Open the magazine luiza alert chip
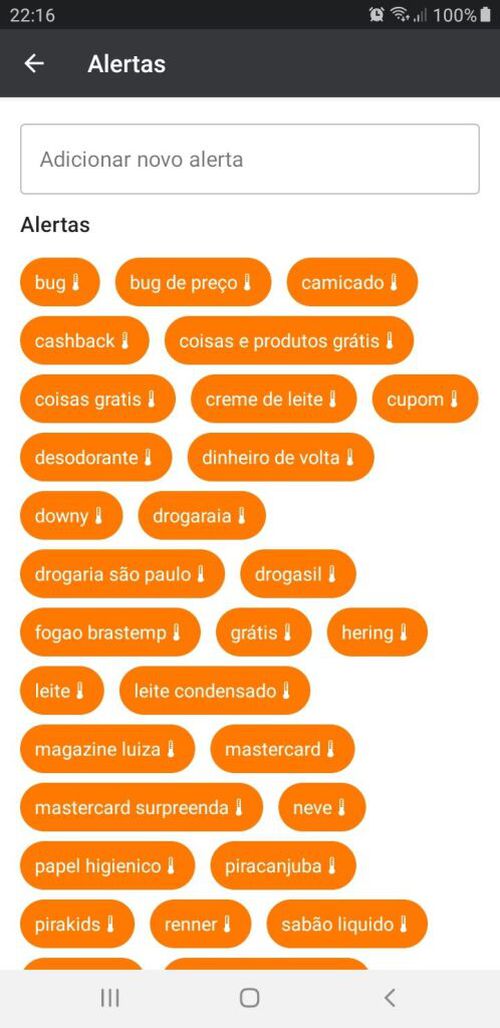This screenshot has width=500, height=1028. 107,749
